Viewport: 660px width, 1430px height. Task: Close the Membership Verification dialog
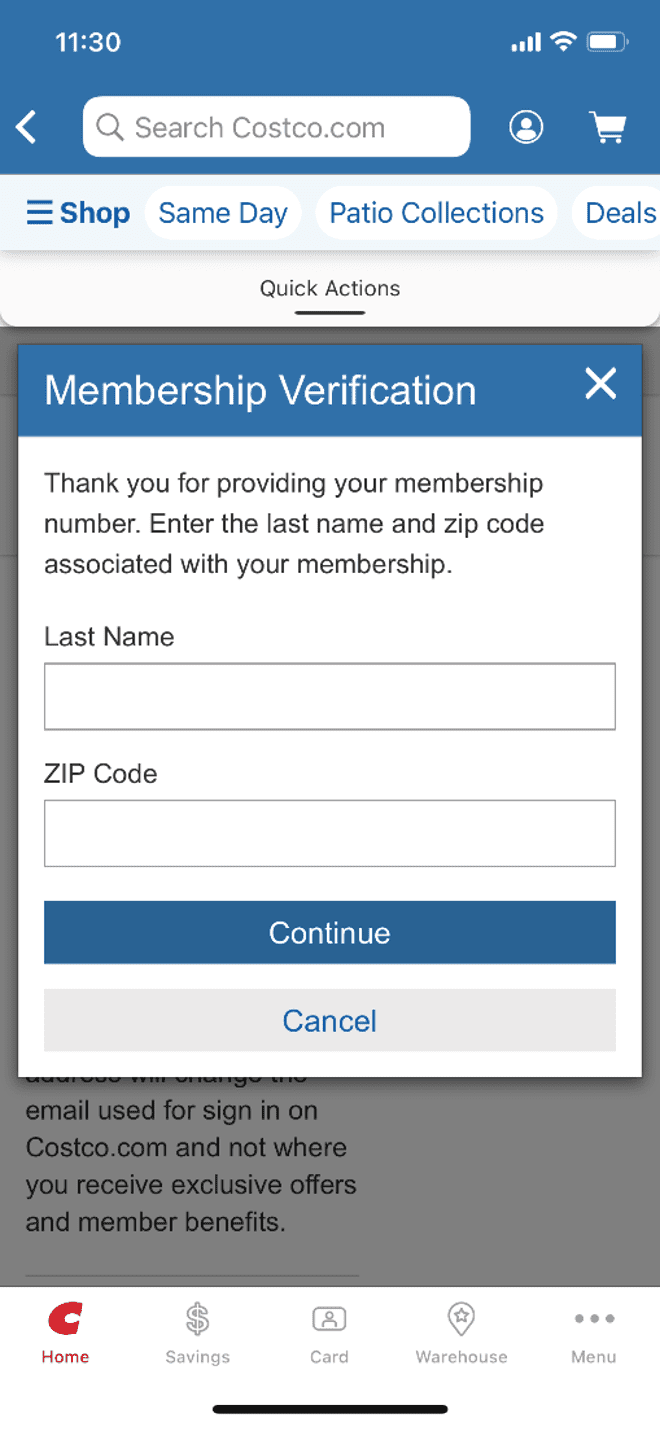click(x=601, y=384)
